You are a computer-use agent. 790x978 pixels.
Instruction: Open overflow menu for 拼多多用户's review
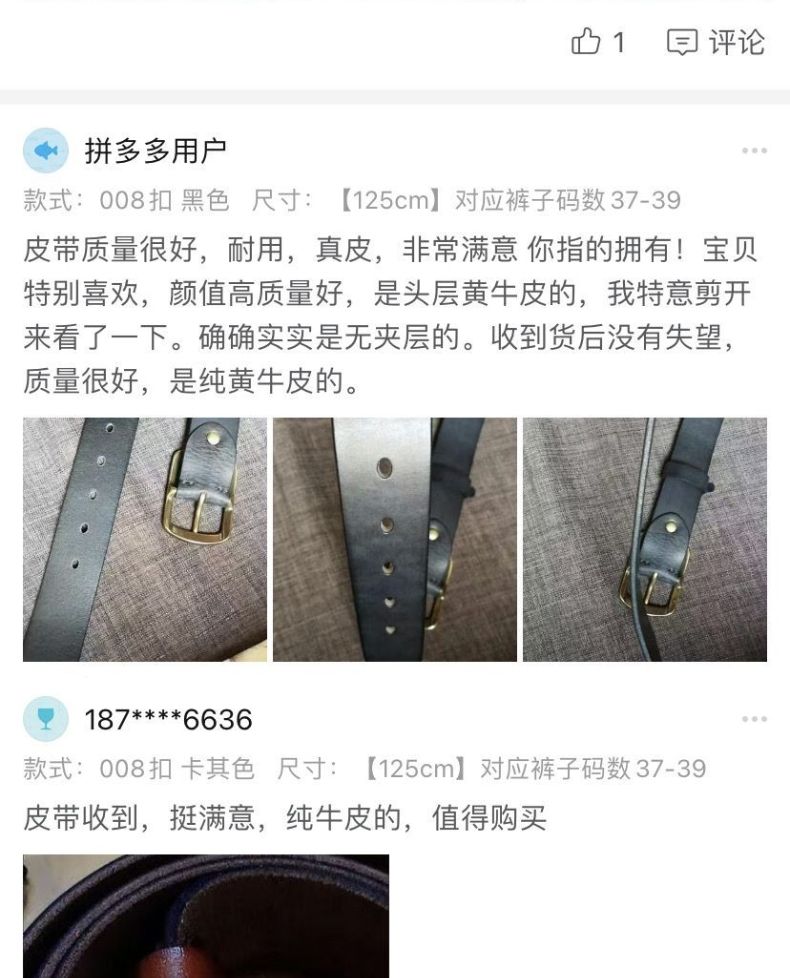pos(754,151)
